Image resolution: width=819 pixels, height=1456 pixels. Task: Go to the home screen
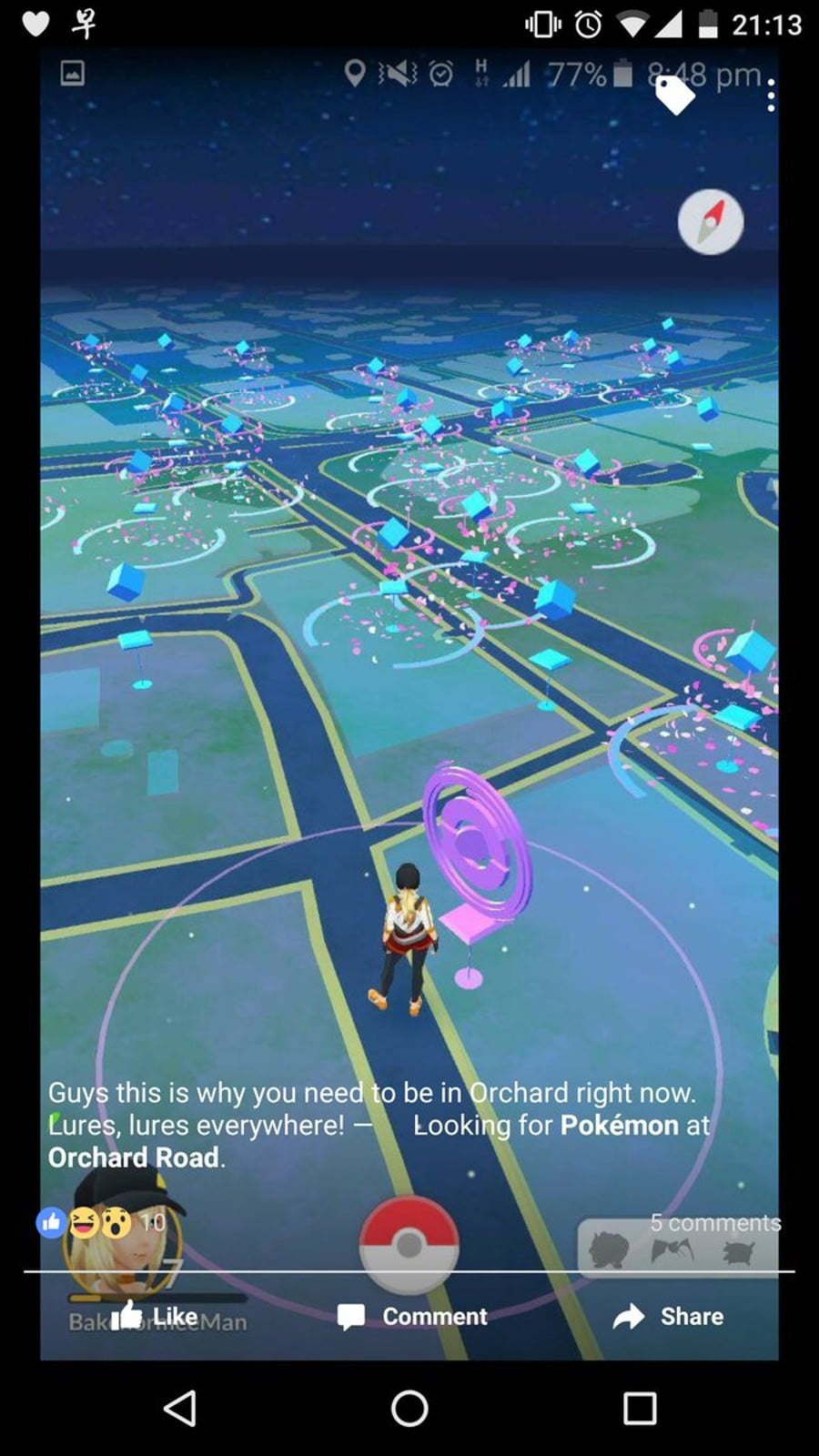coord(409,1409)
